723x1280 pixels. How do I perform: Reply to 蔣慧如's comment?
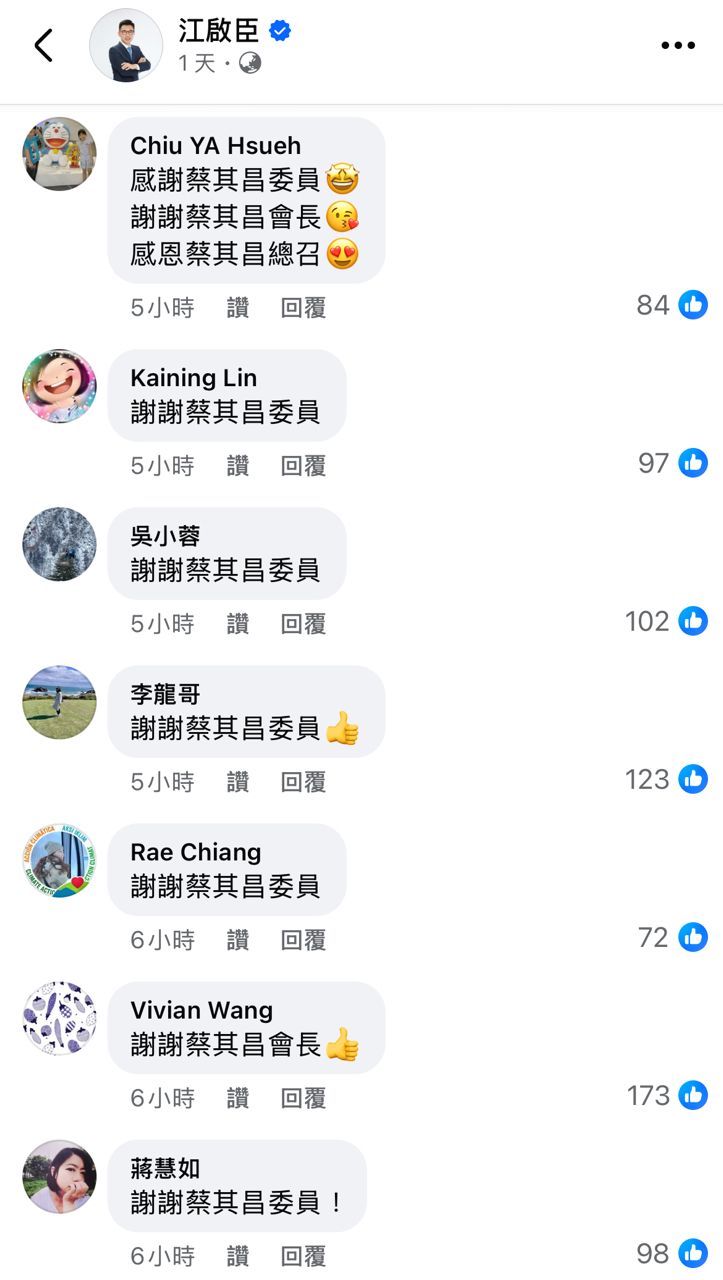pos(303,1256)
